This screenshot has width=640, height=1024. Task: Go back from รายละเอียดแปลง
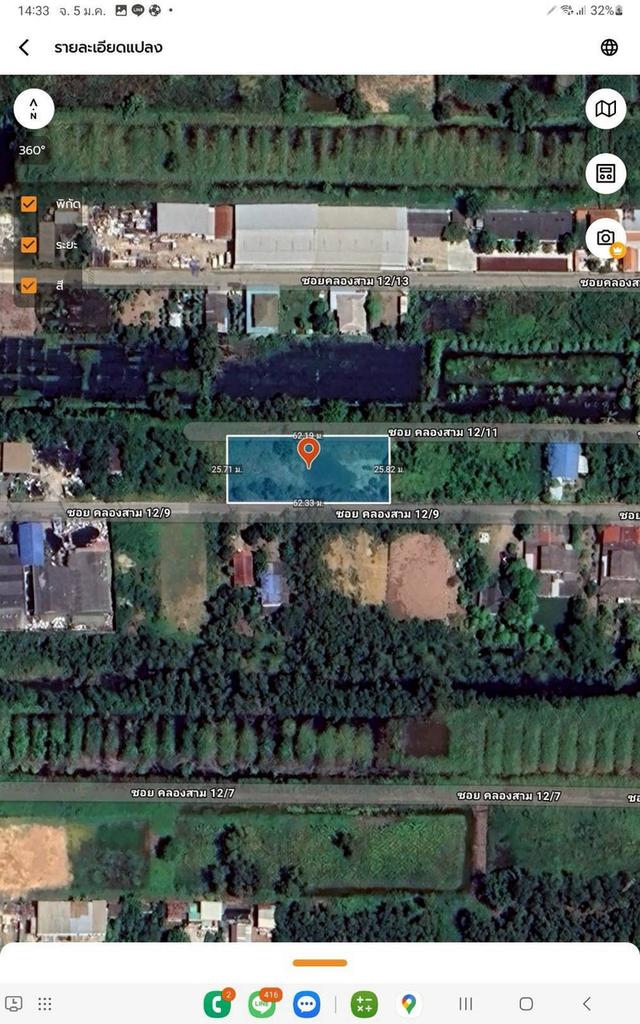pyautogui.click(x=24, y=47)
